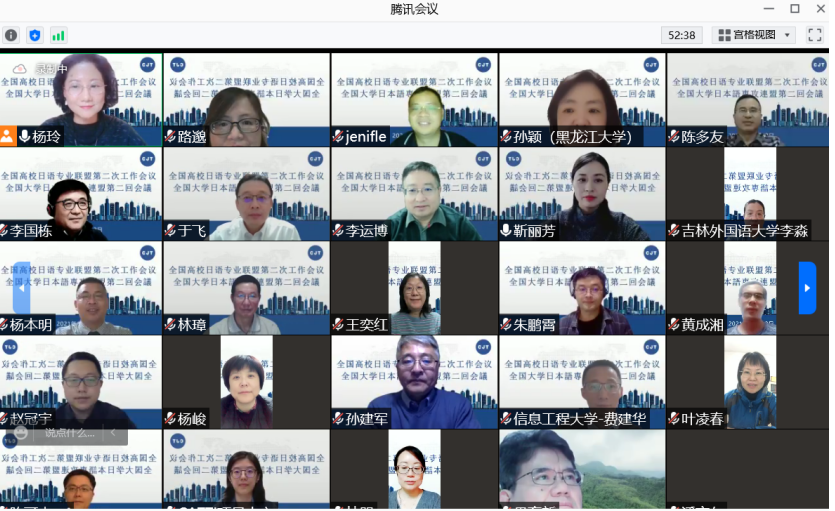This screenshot has height=511, width=835.
Task: Select 孙建军's video tile
Action: (414, 380)
